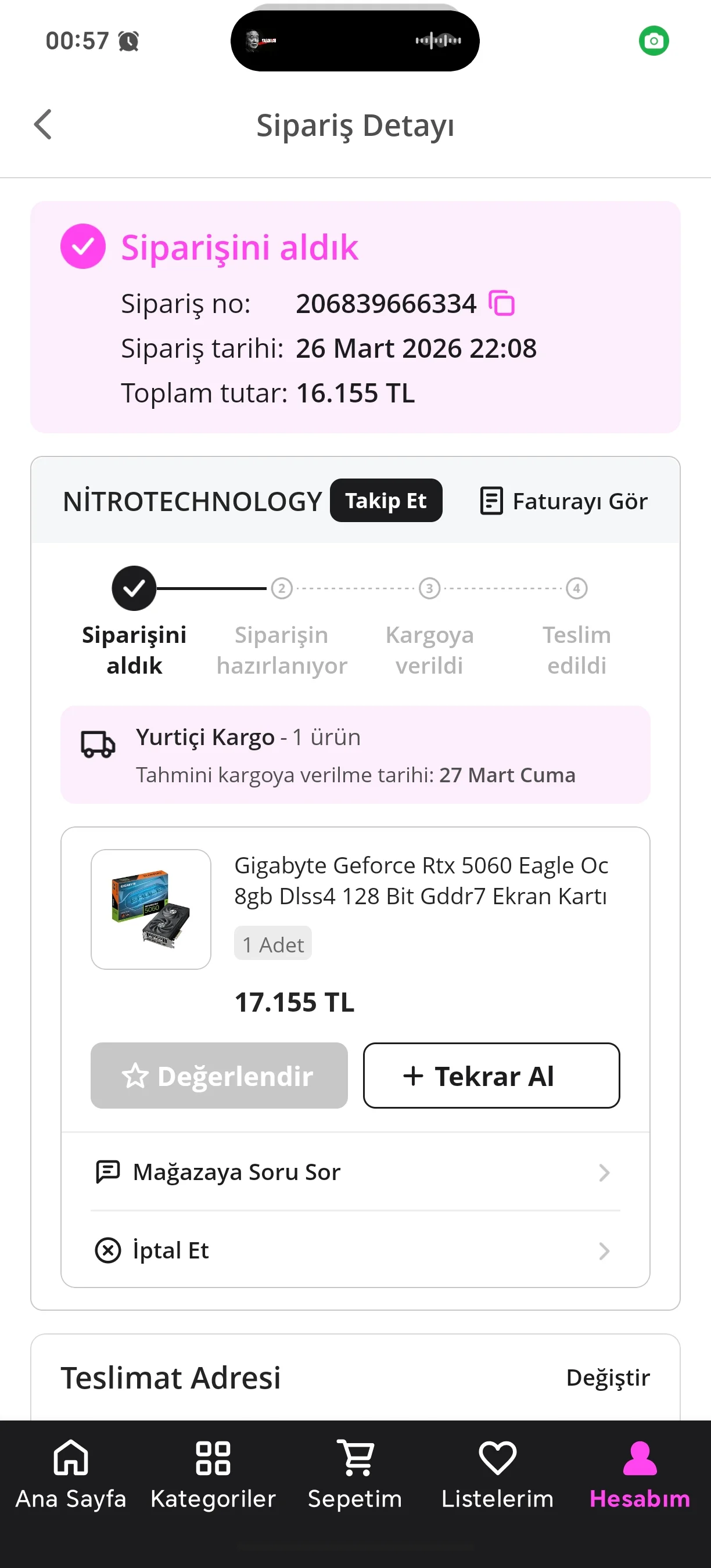Tap Değiştir for delivery address

pos(608,1378)
